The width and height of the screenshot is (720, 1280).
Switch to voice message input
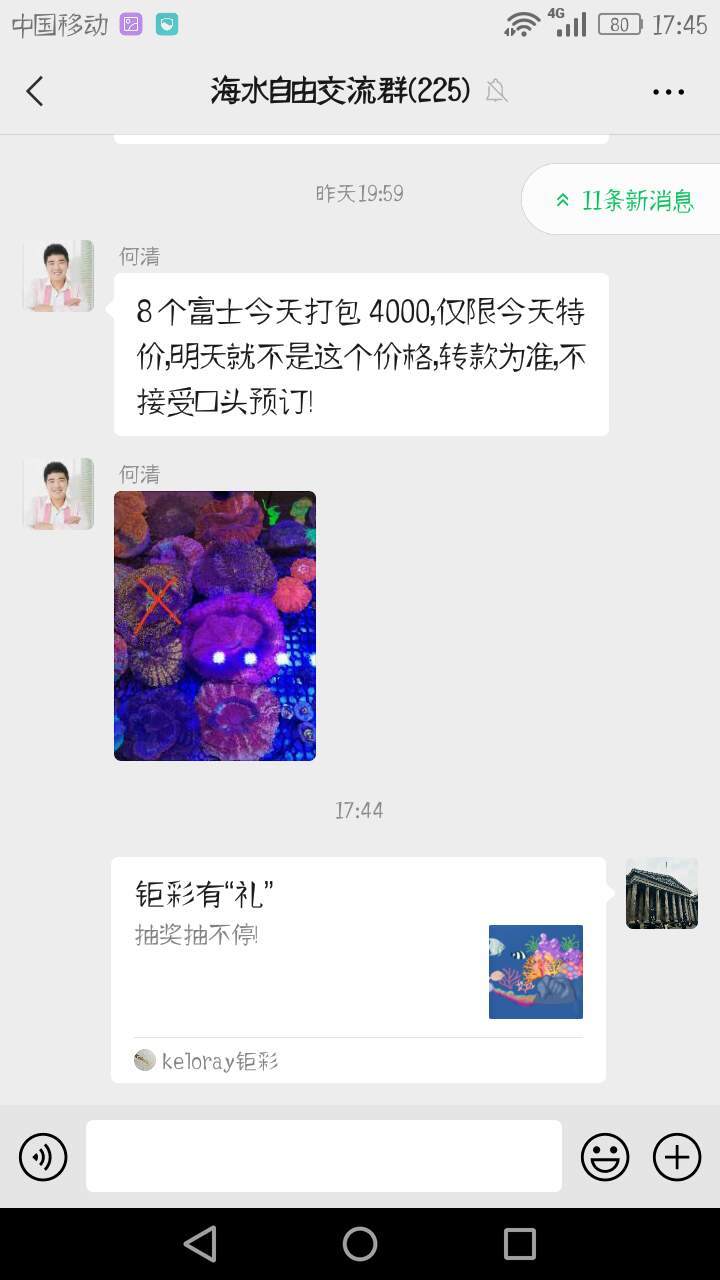(43, 1158)
